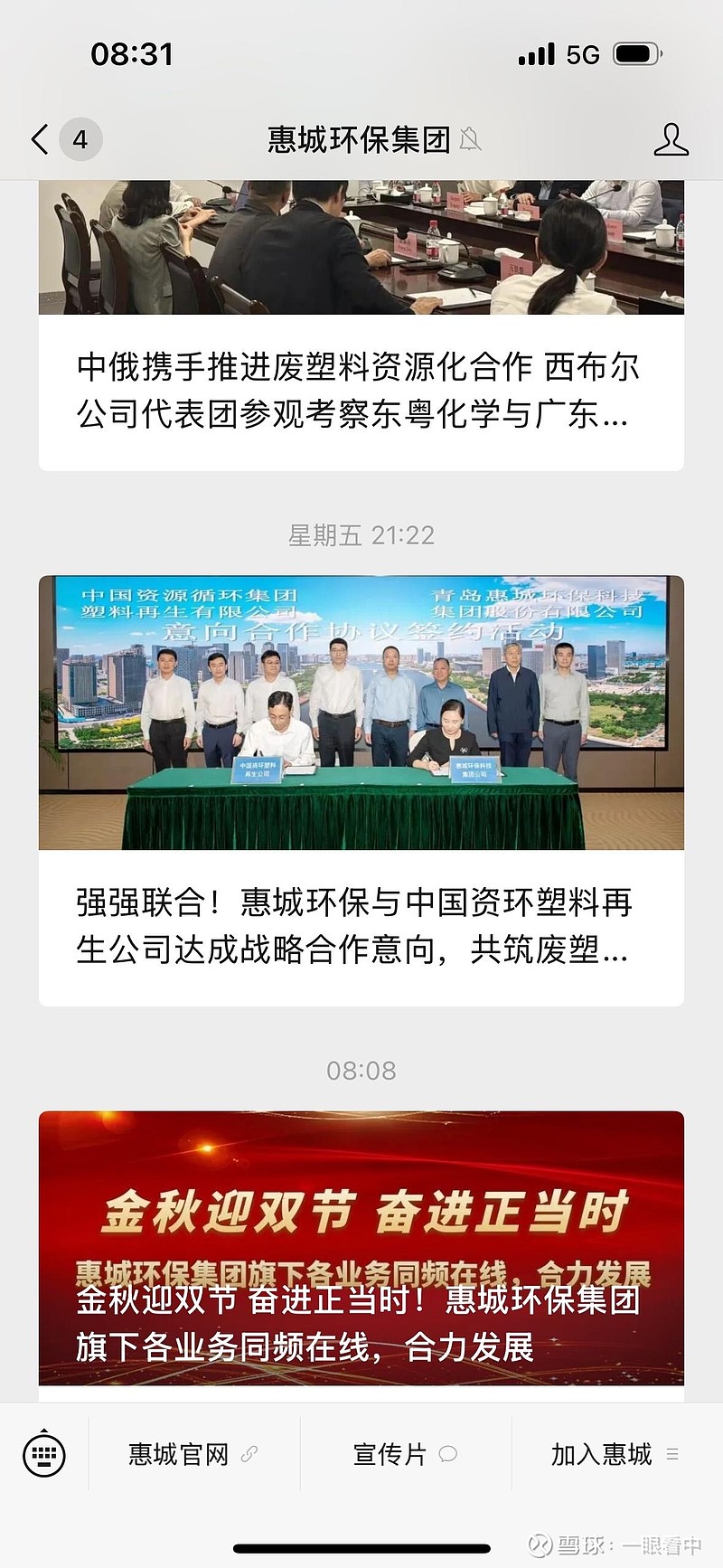This screenshot has width=723, height=1568.
Task: Open the account profile icon
Action: pyautogui.click(x=671, y=140)
